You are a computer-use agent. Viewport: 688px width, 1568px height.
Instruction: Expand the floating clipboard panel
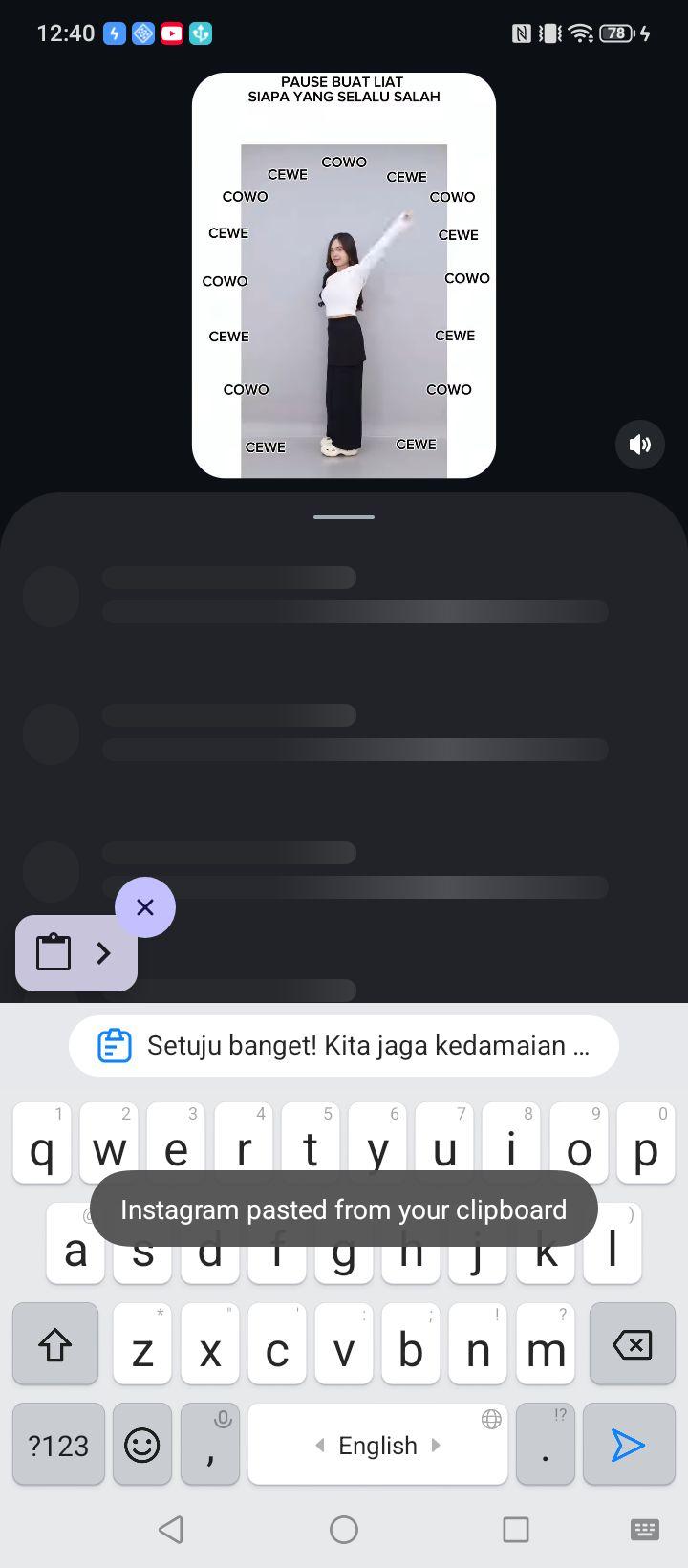click(x=76, y=952)
